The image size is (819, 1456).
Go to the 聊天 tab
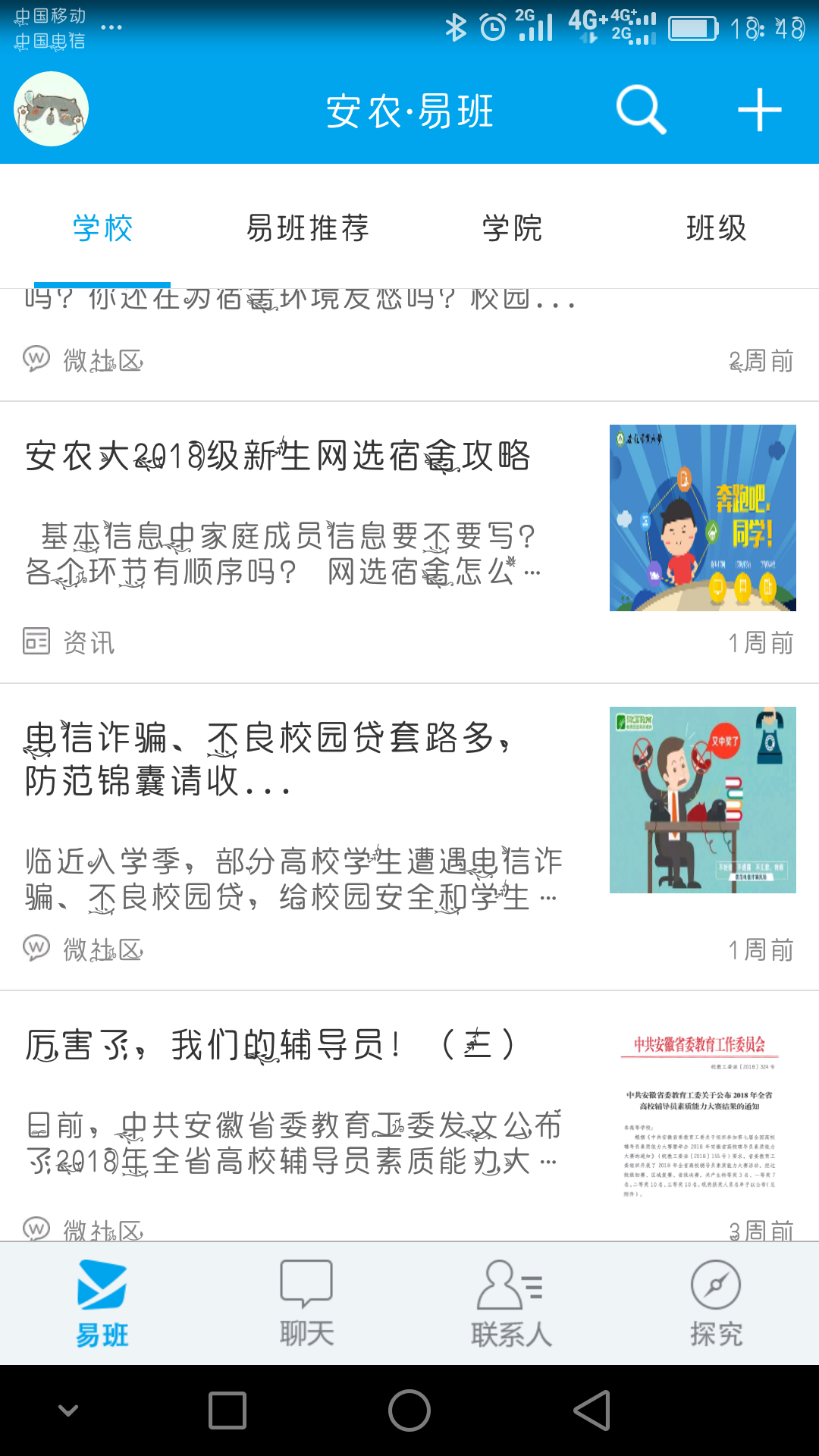[306, 1304]
